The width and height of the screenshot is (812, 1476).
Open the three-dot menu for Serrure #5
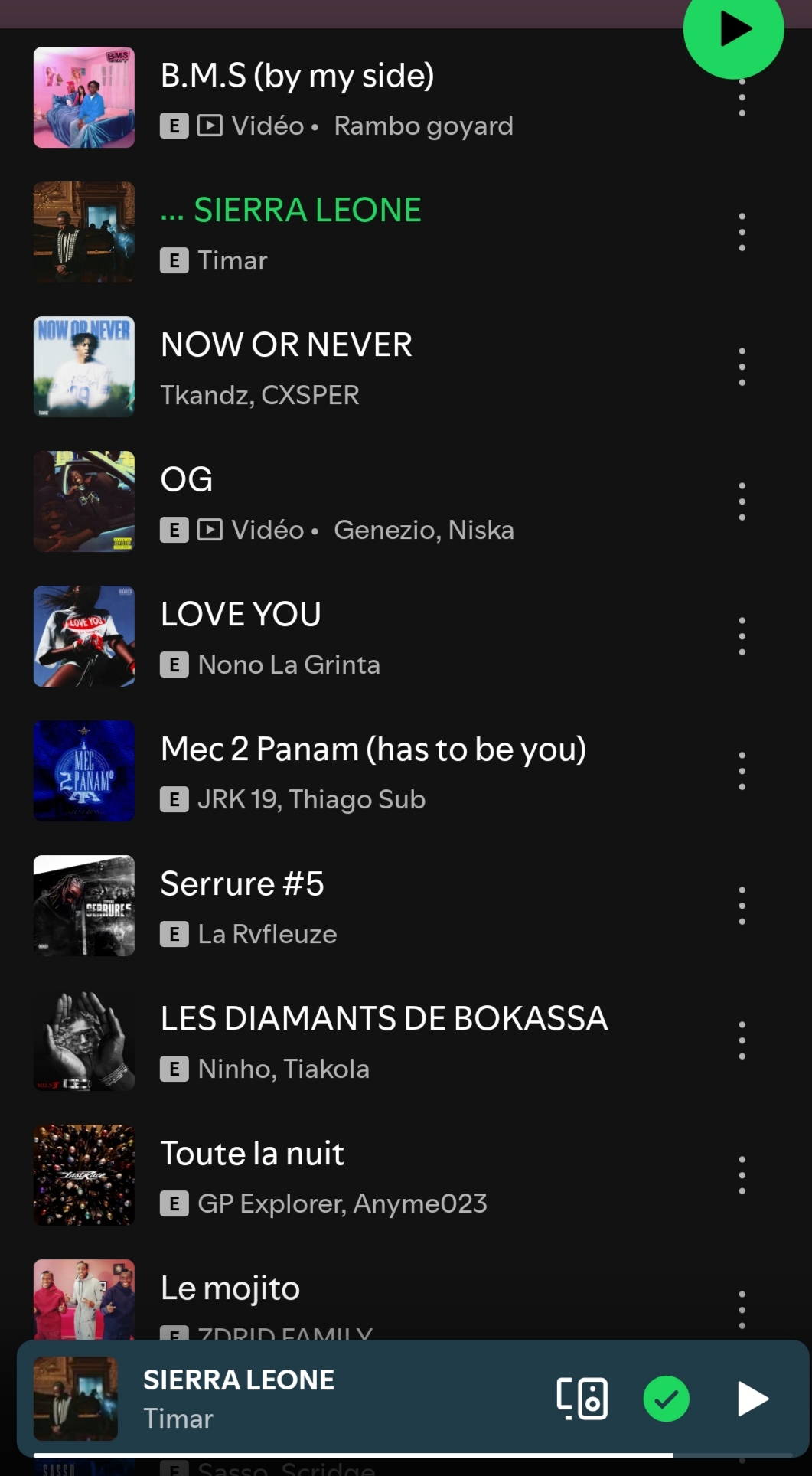(742, 906)
